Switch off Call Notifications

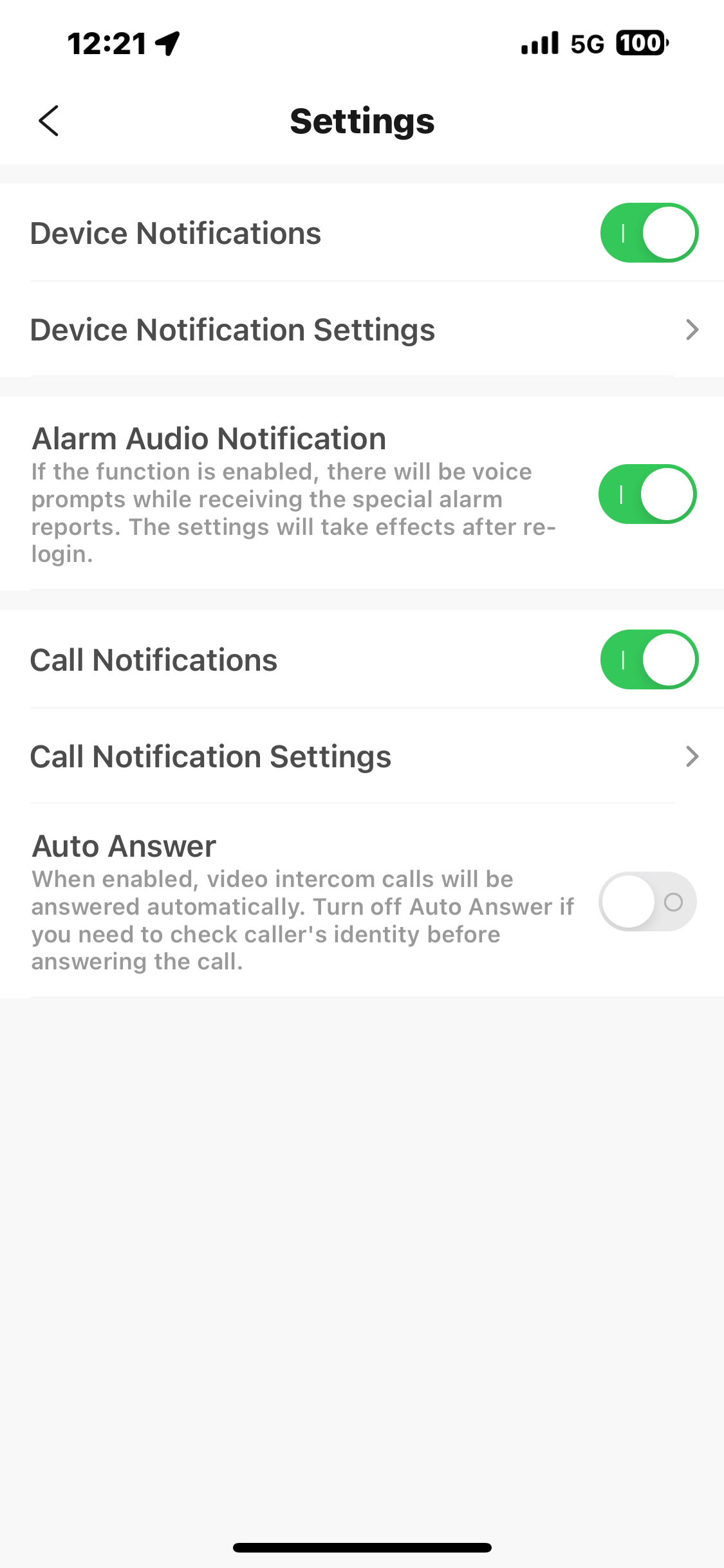[649, 660]
